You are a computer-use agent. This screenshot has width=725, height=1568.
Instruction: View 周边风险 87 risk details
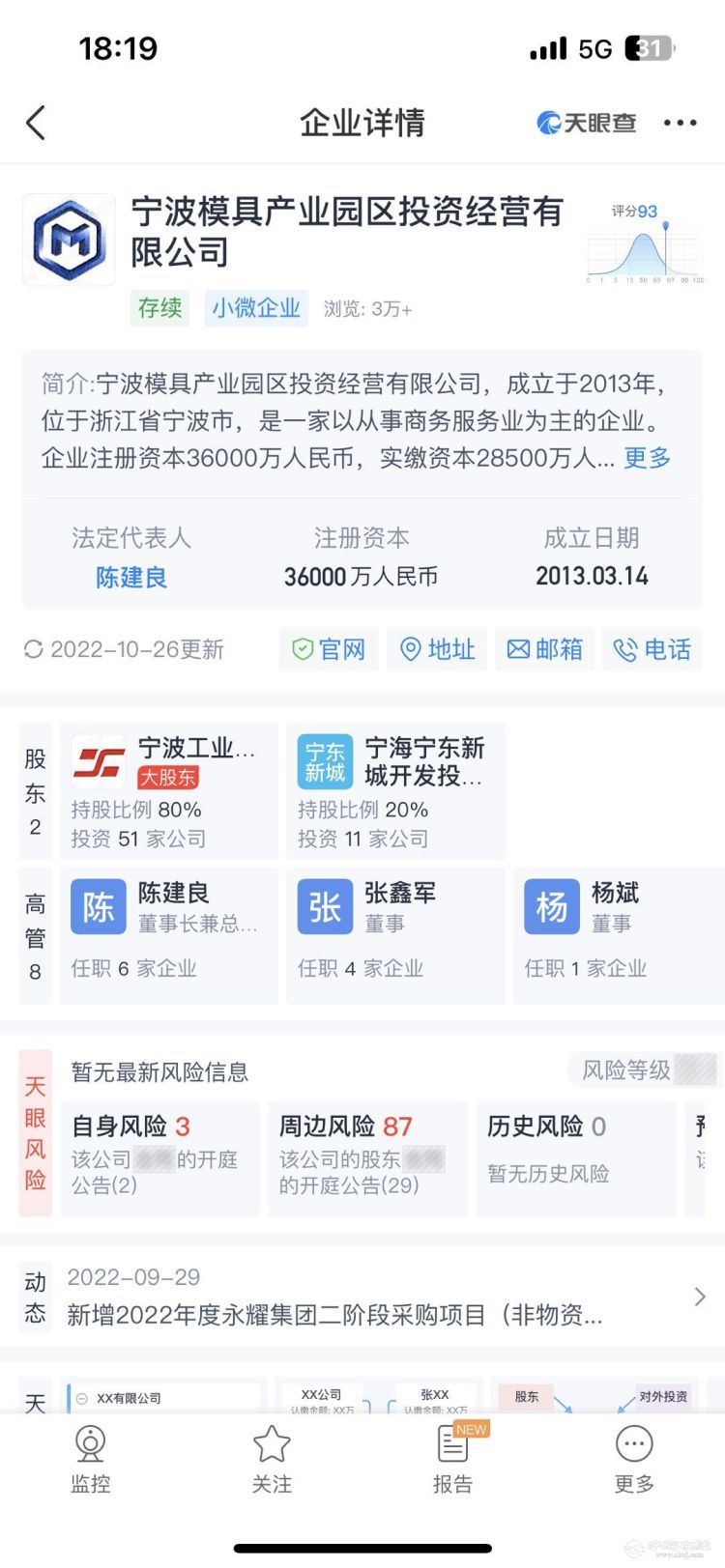tap(367, 1157)
